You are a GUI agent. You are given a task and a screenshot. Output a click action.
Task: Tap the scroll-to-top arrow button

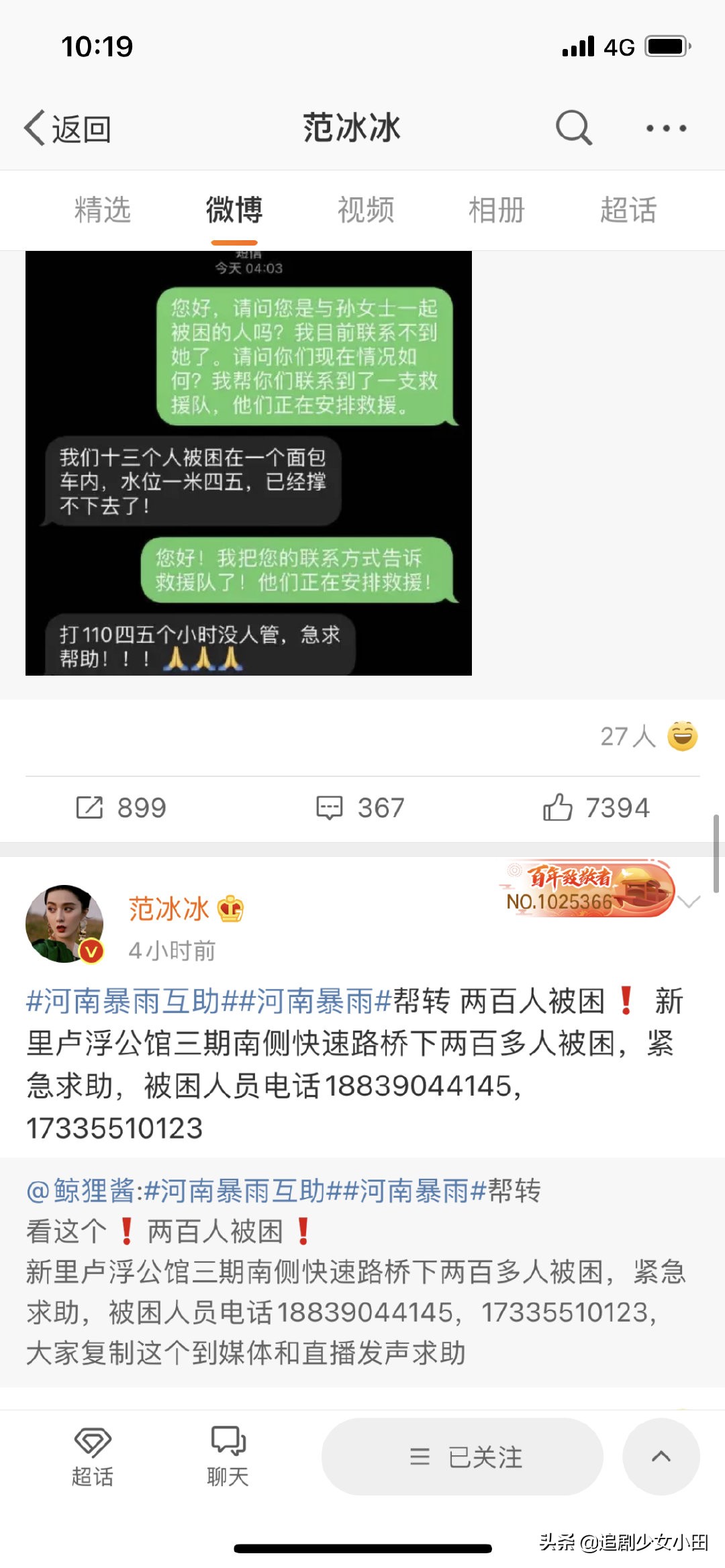pos(662,1456)
